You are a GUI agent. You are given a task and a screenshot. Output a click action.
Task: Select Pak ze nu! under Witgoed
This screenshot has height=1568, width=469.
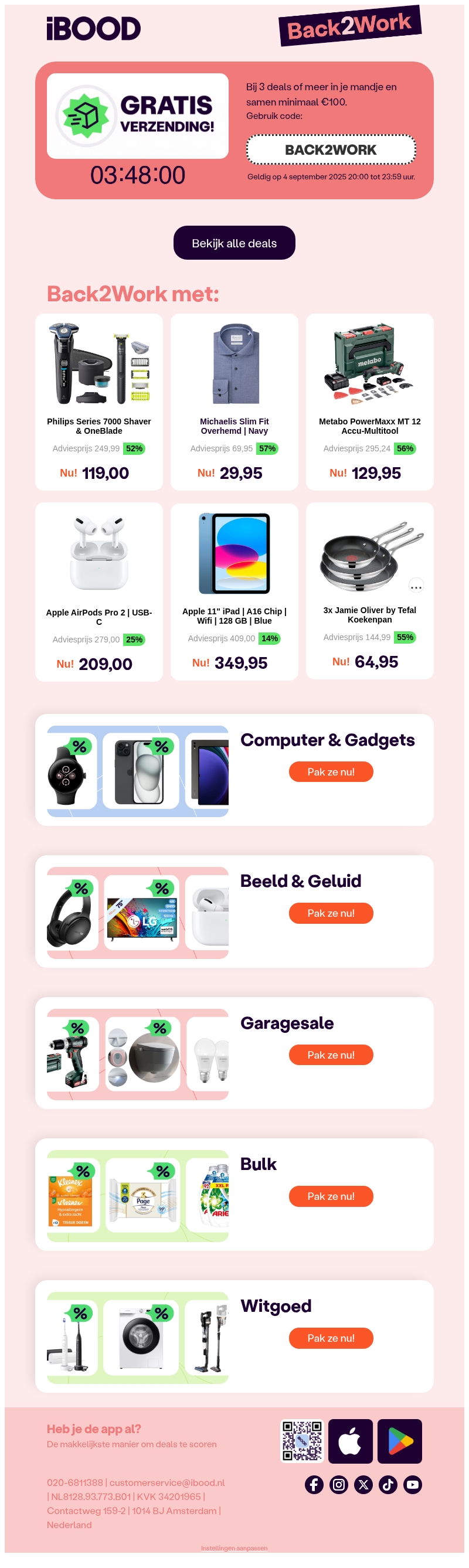pos(330,1338)
